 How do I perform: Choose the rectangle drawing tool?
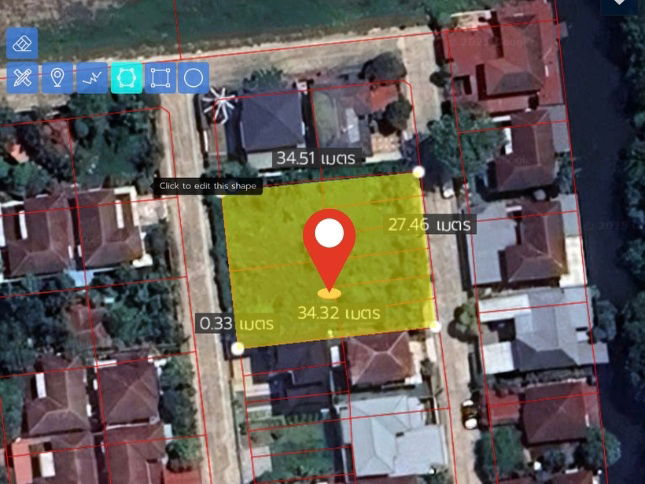pyautogui.click(x=160, y=77)
